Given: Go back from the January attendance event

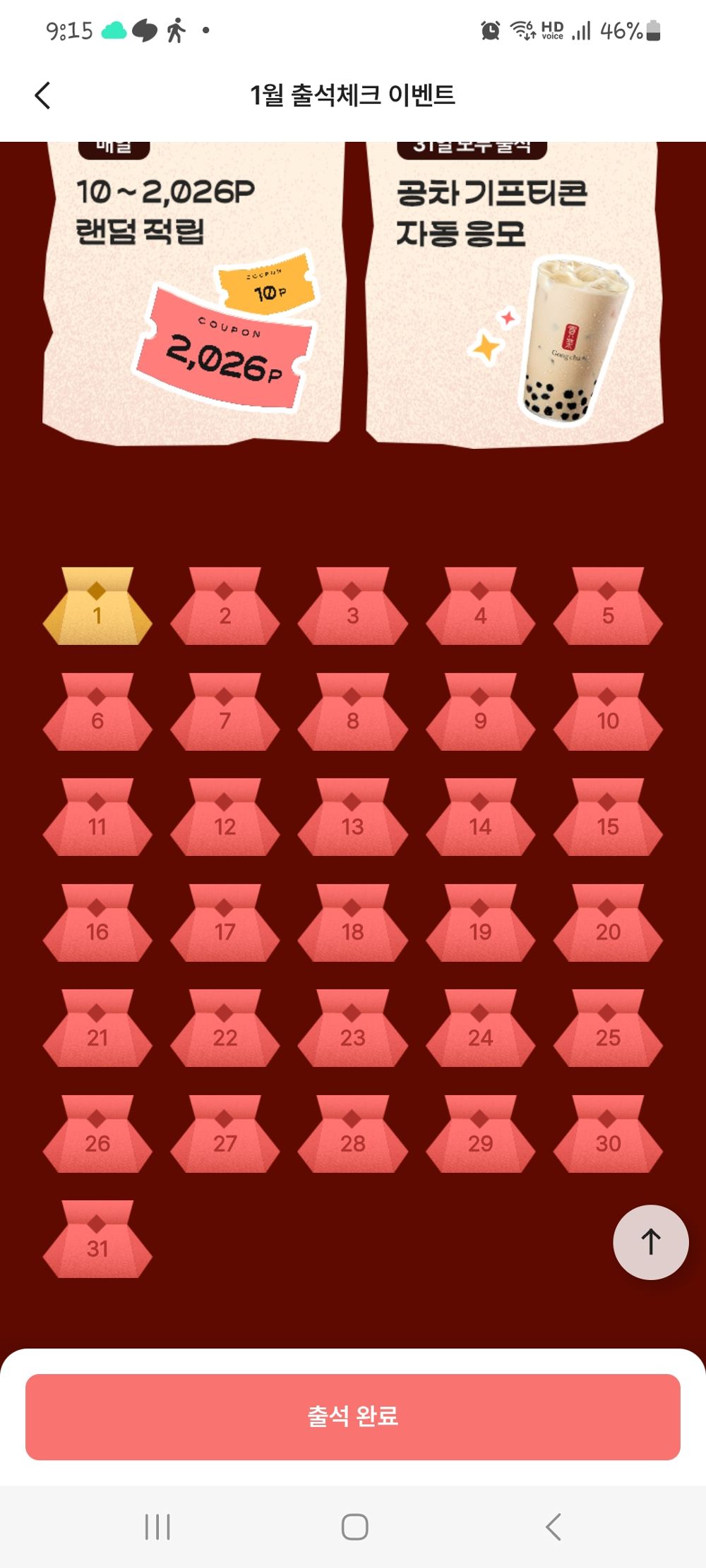Looking at the screenshot, I should click(43, 95).
